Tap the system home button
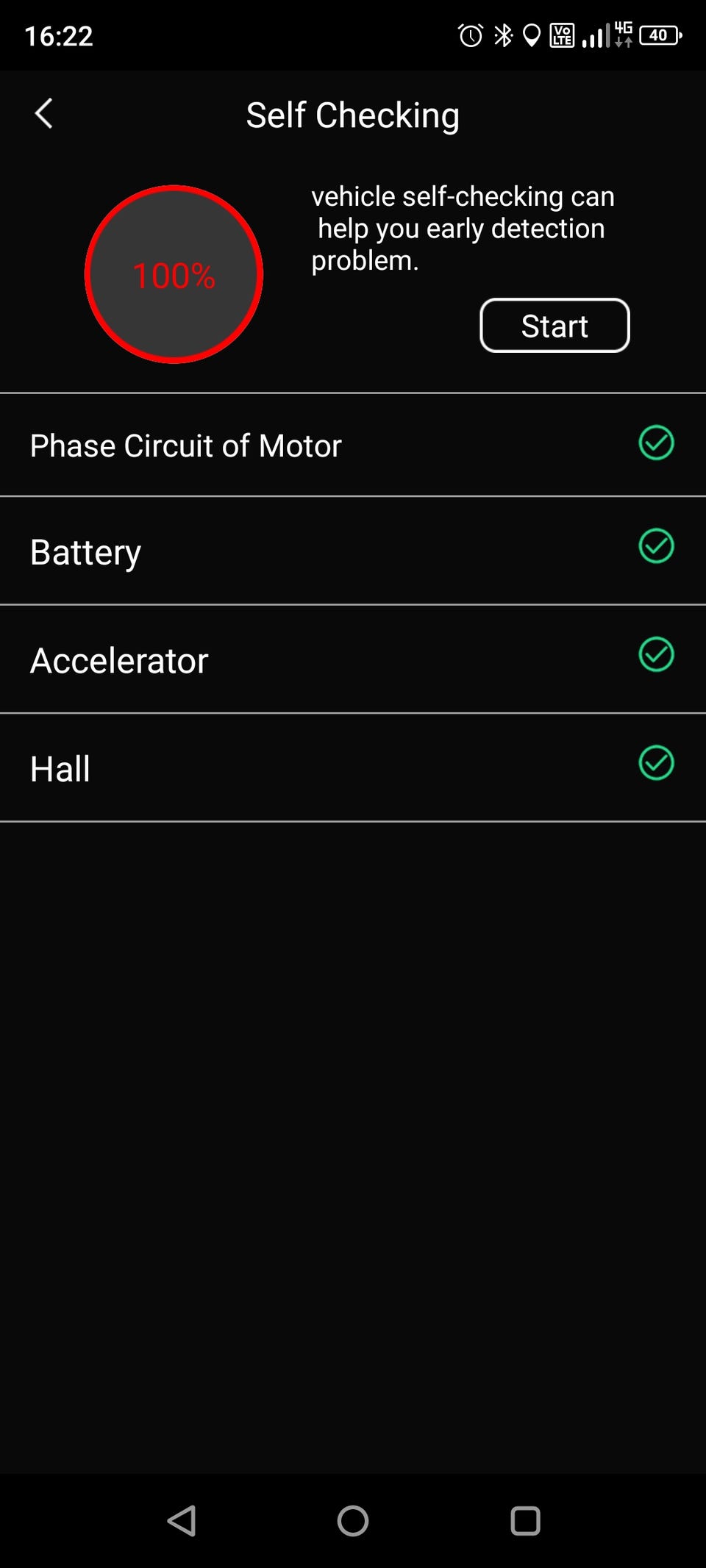Viewport: 706px width, 1568px height. coord(353,1520)
